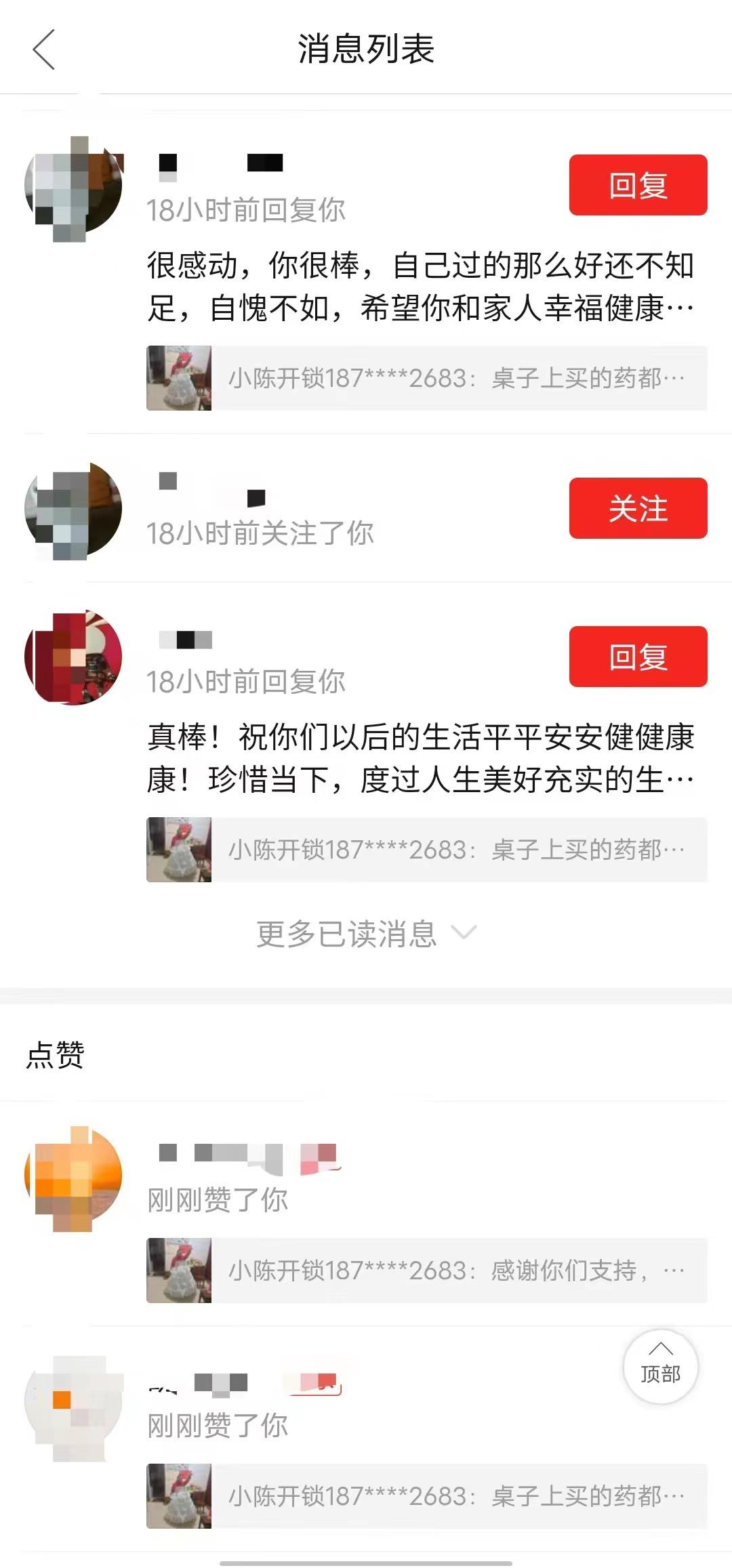Expand 更多已读消息

366,934
